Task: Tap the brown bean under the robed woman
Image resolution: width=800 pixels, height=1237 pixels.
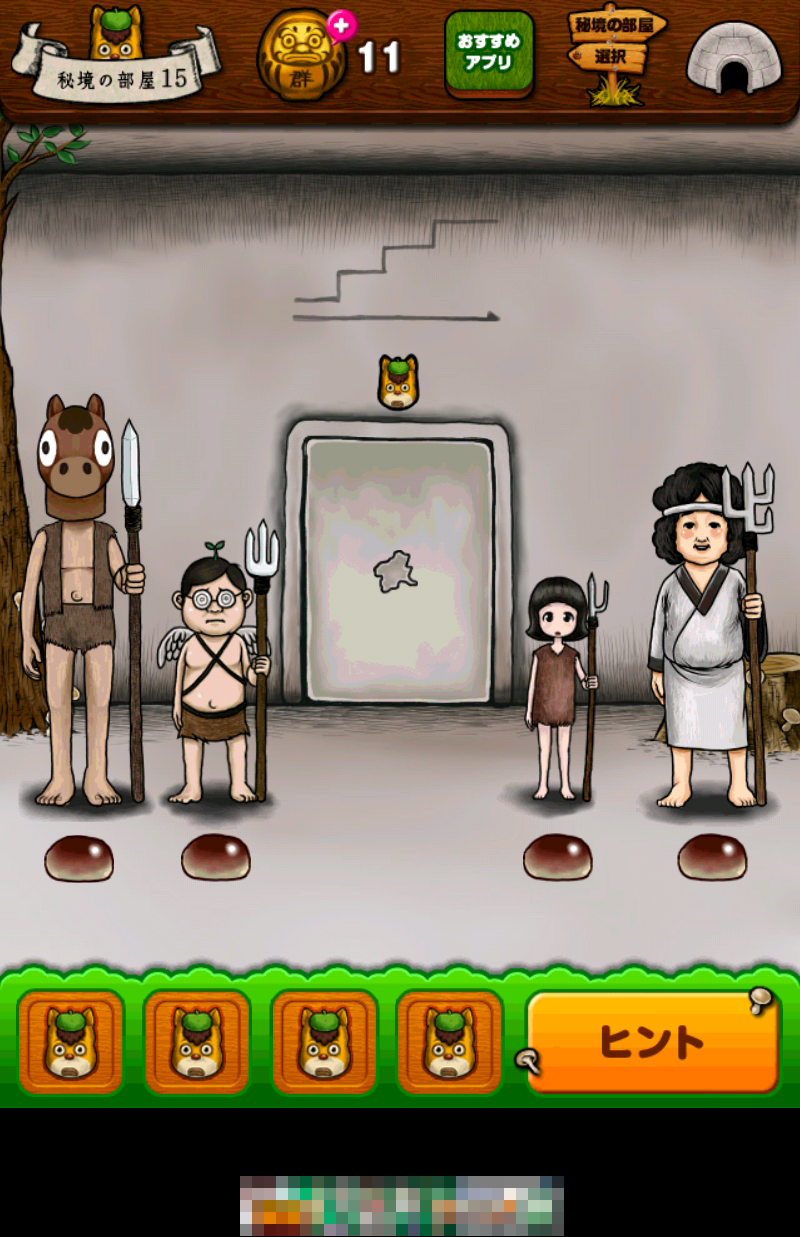Action: coord(712,857)
